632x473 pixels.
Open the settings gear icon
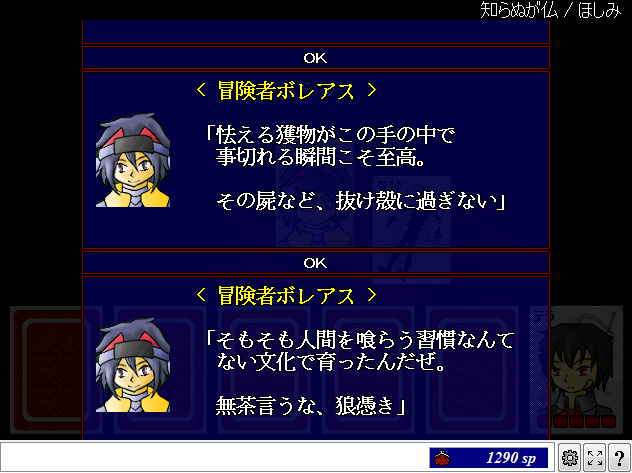click(x=570, y=458)
